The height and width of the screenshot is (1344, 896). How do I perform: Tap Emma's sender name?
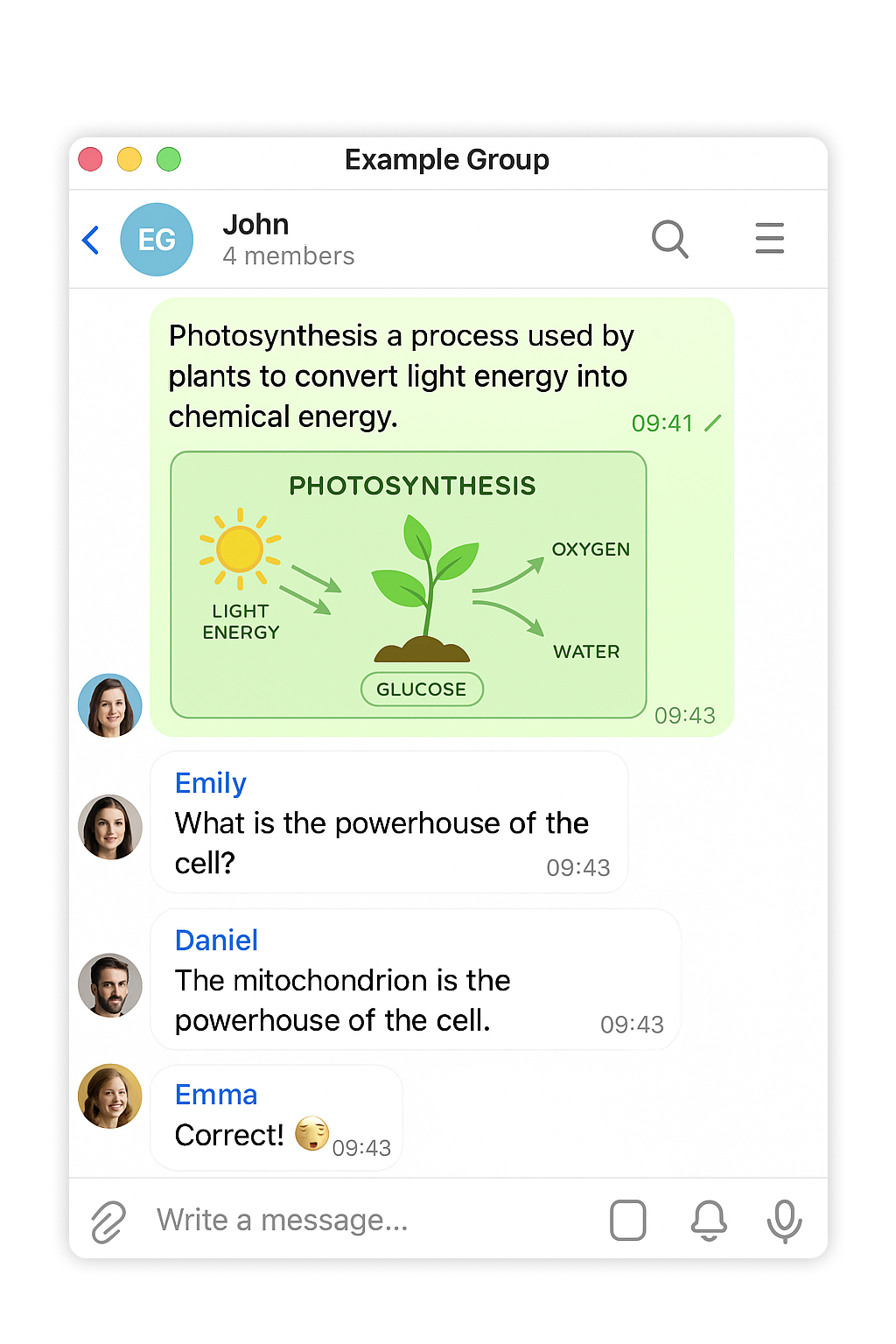click(216, 1095)
